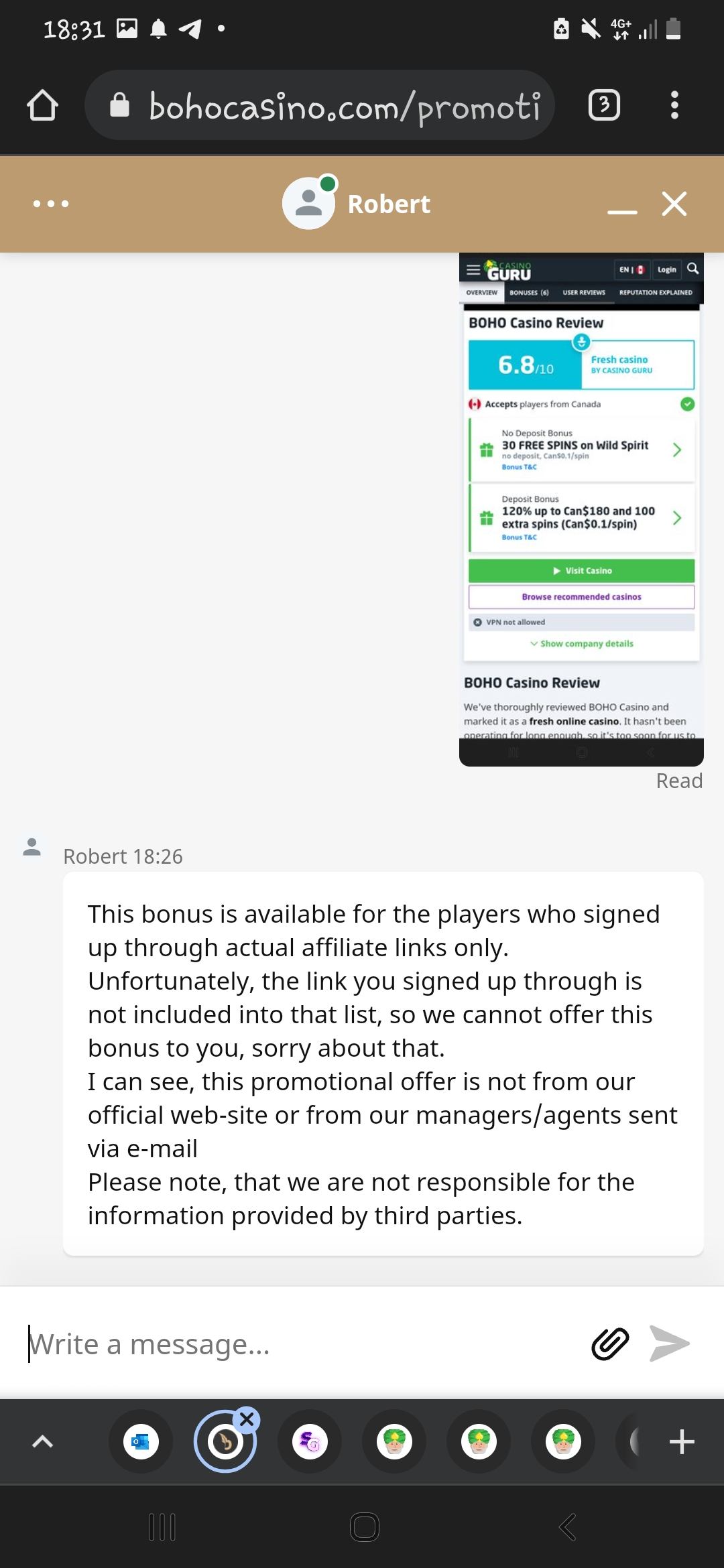Switch to the Outlook tab

coord(141,1441)
